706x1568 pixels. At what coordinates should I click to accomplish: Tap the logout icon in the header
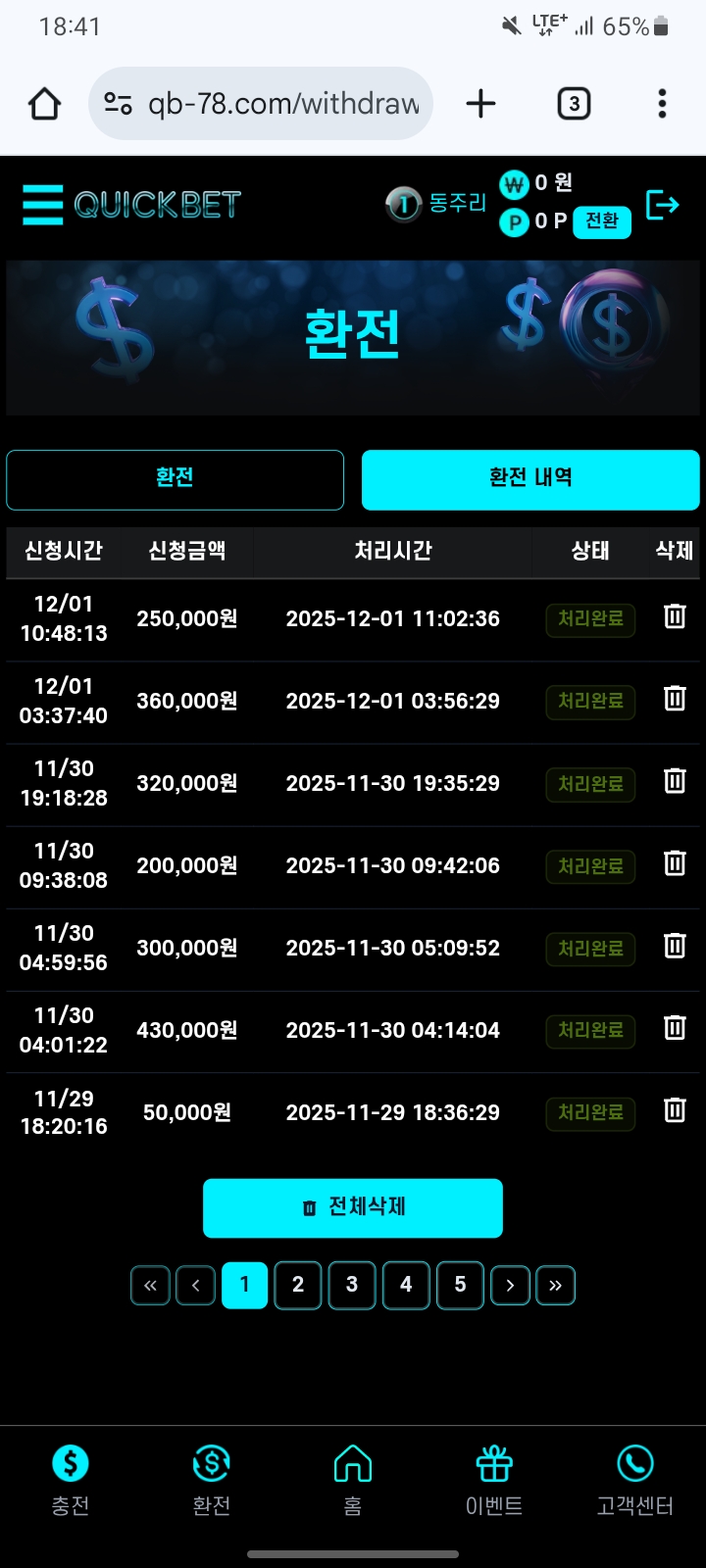(662, 205)
